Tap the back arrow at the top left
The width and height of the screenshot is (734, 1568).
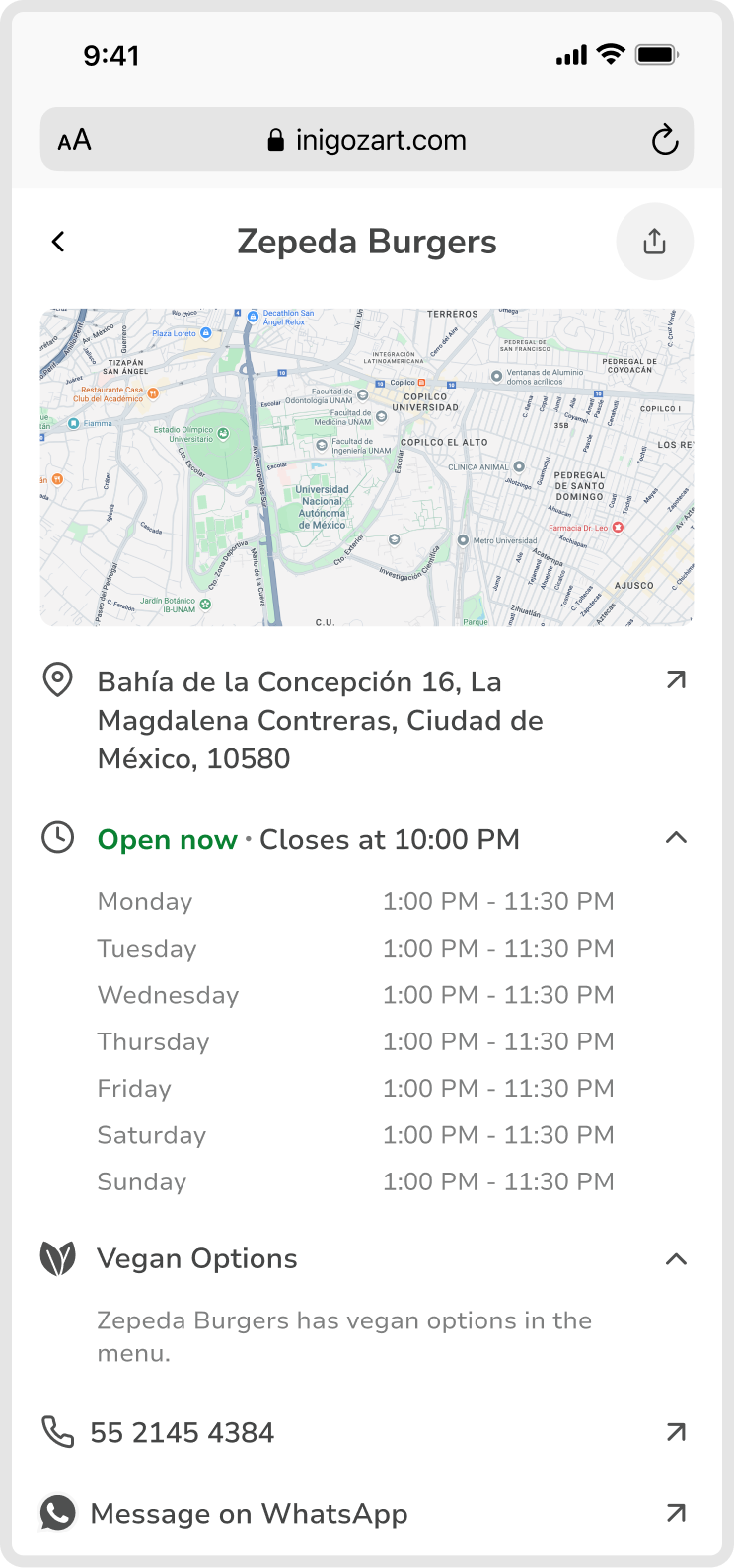[58, 241]
